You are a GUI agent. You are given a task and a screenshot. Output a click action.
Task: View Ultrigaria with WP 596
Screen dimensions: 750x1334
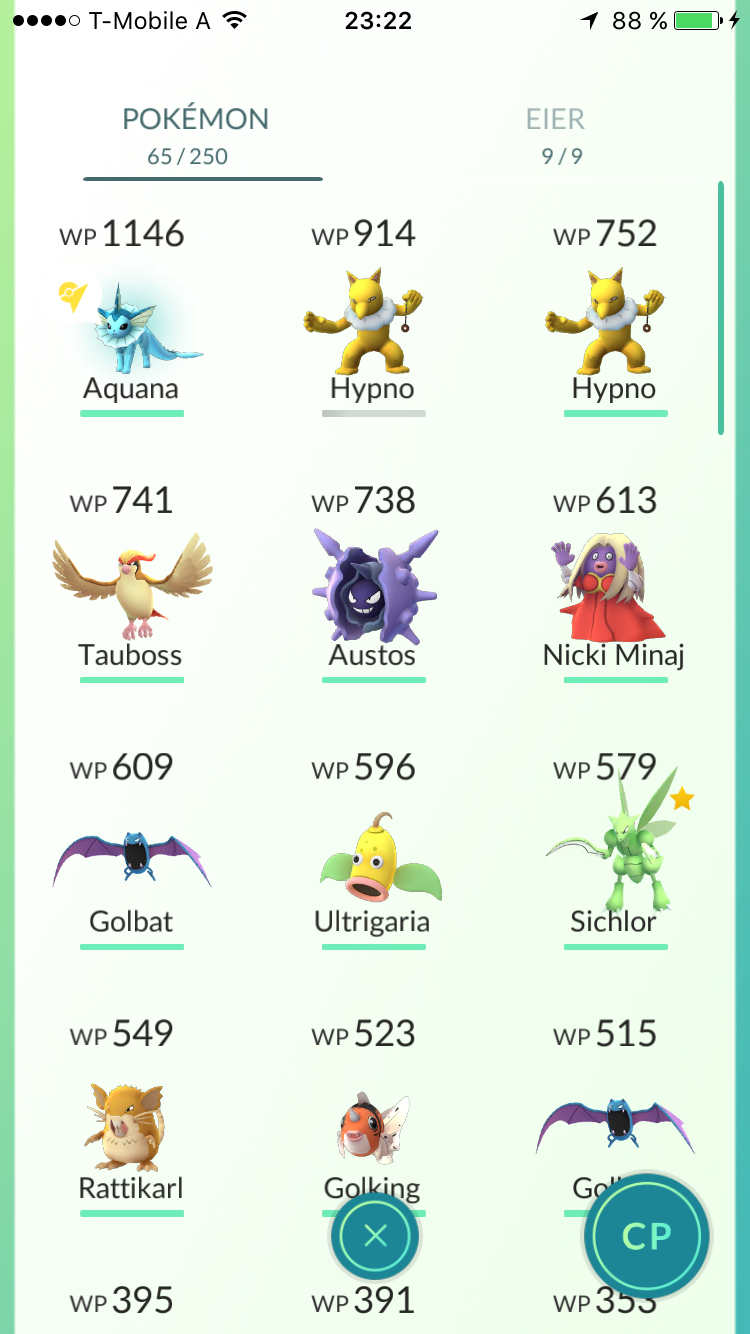pos(373,851)
